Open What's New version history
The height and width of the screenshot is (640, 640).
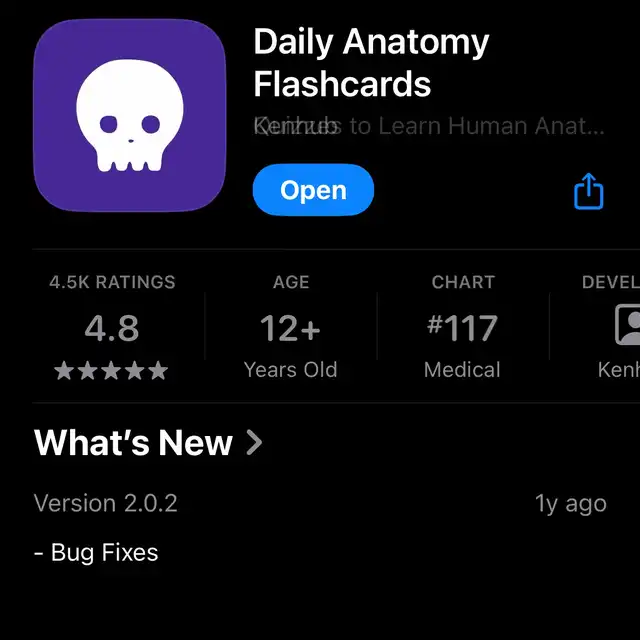click(149, 443)
